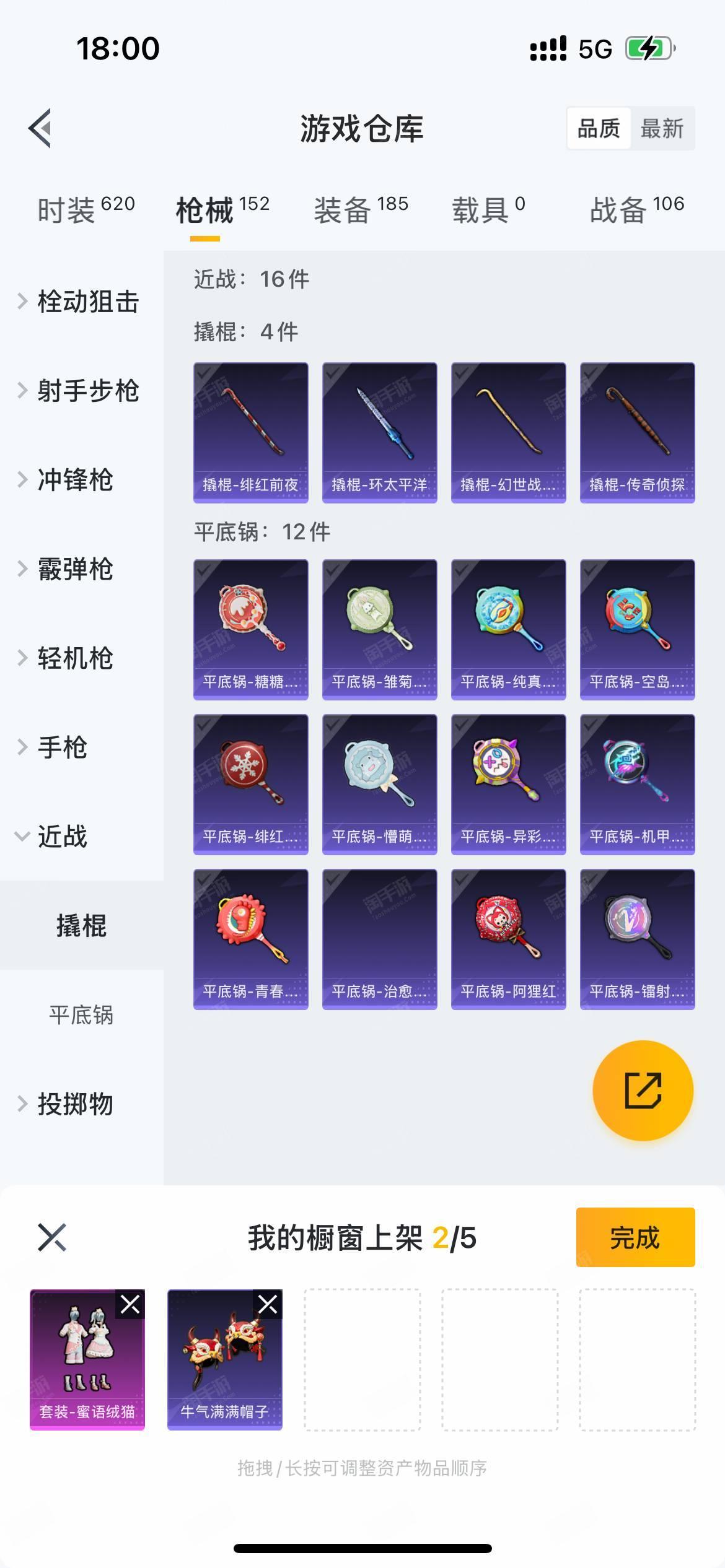This screenshot has height=1568, width=725.
Task: Select the 撬棍-传奇侦探 item
Action: 637,432
